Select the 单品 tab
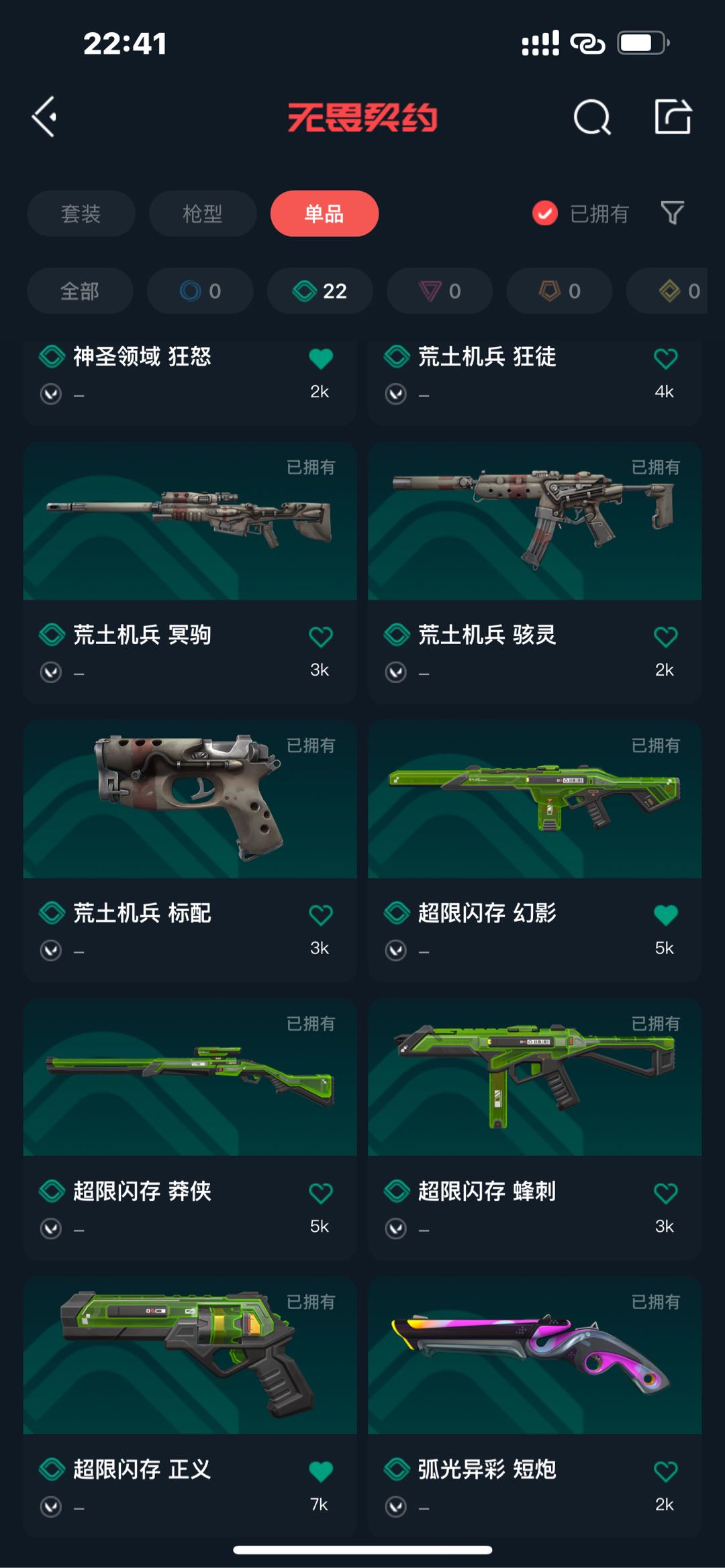 [x=324, y=213]
